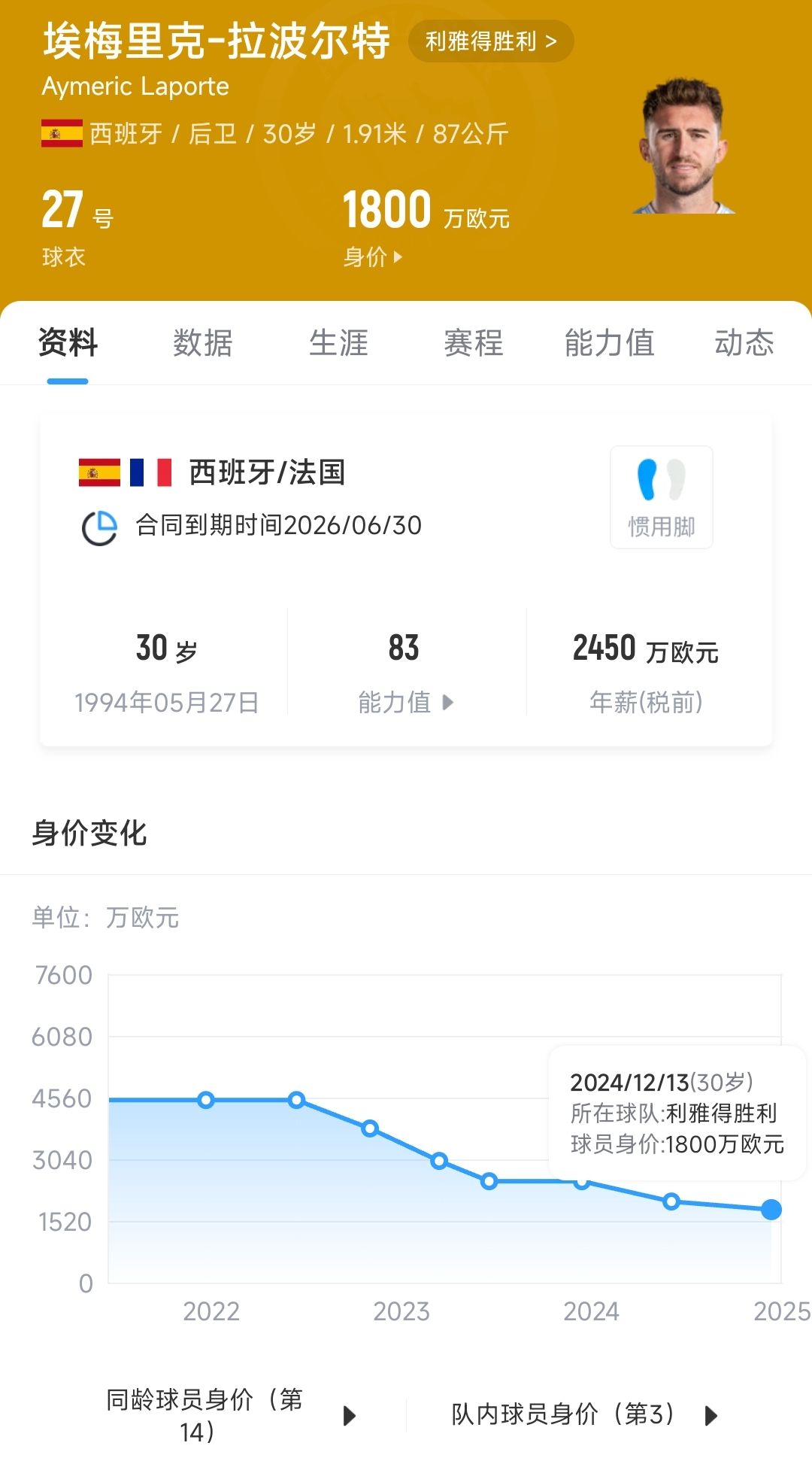Open the 83 能力值 rating details
The image size is (812, 1464).
(406, 672)
